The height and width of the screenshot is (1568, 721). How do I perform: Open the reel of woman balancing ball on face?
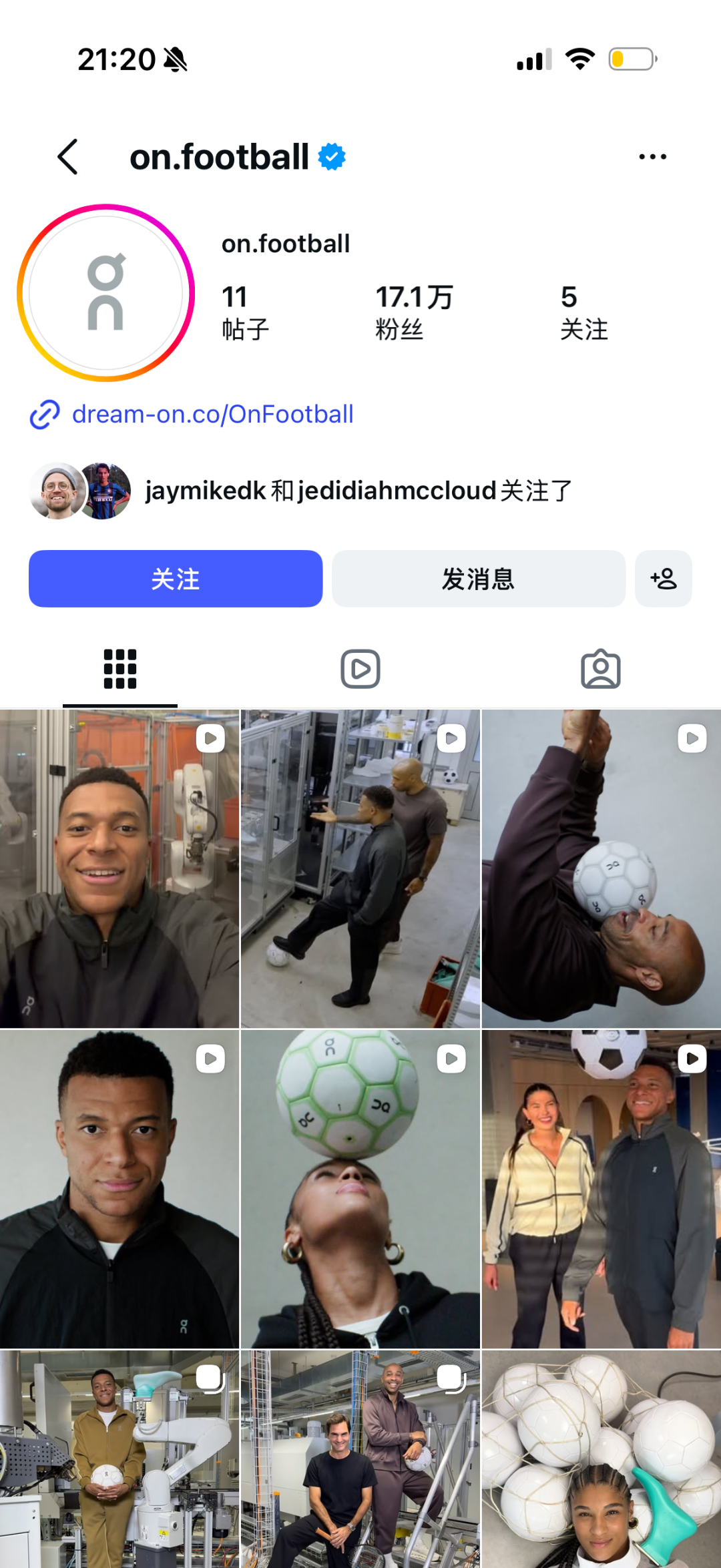(x=360, y=1189)
